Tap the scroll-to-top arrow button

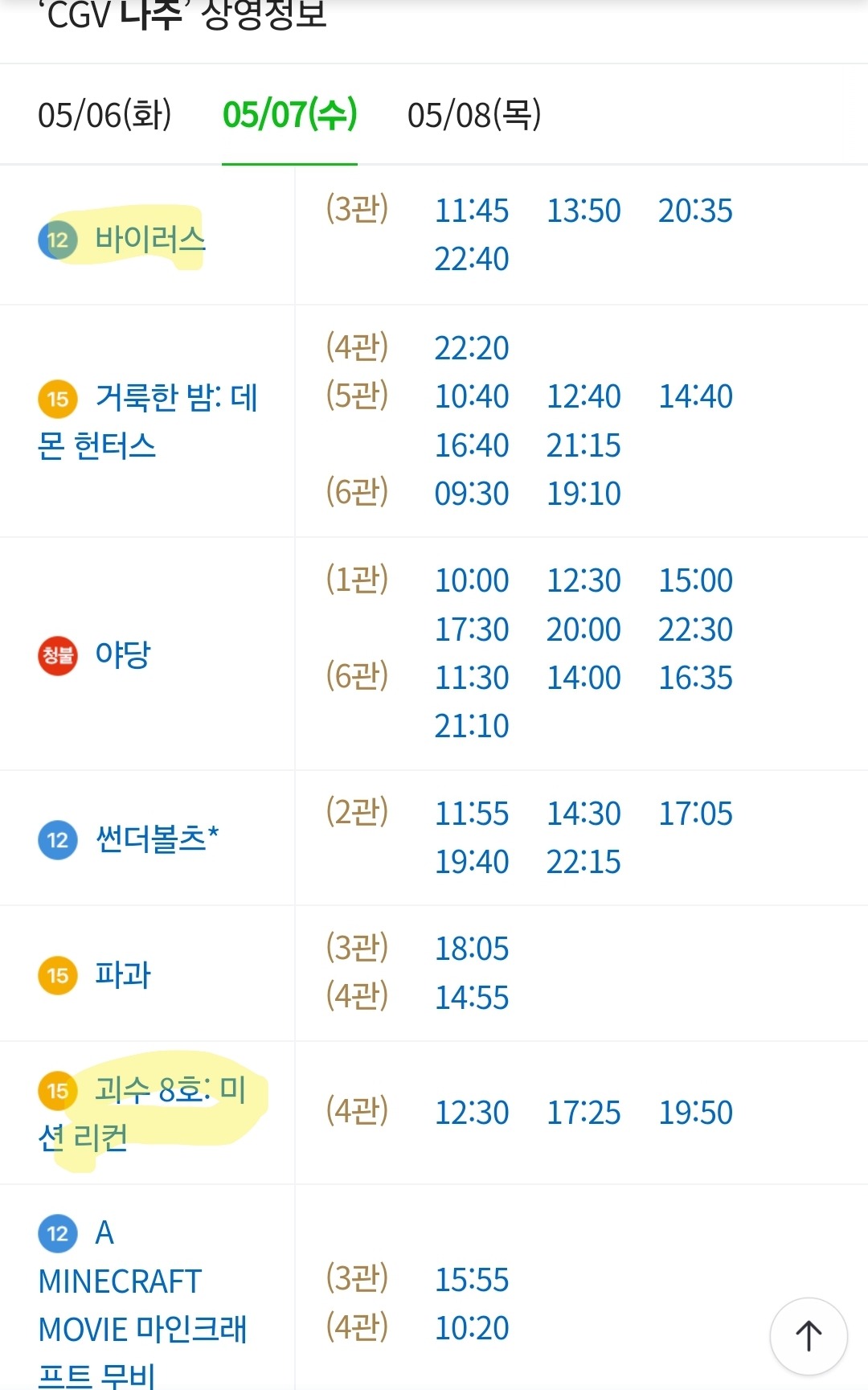[x=809, y=1336]
